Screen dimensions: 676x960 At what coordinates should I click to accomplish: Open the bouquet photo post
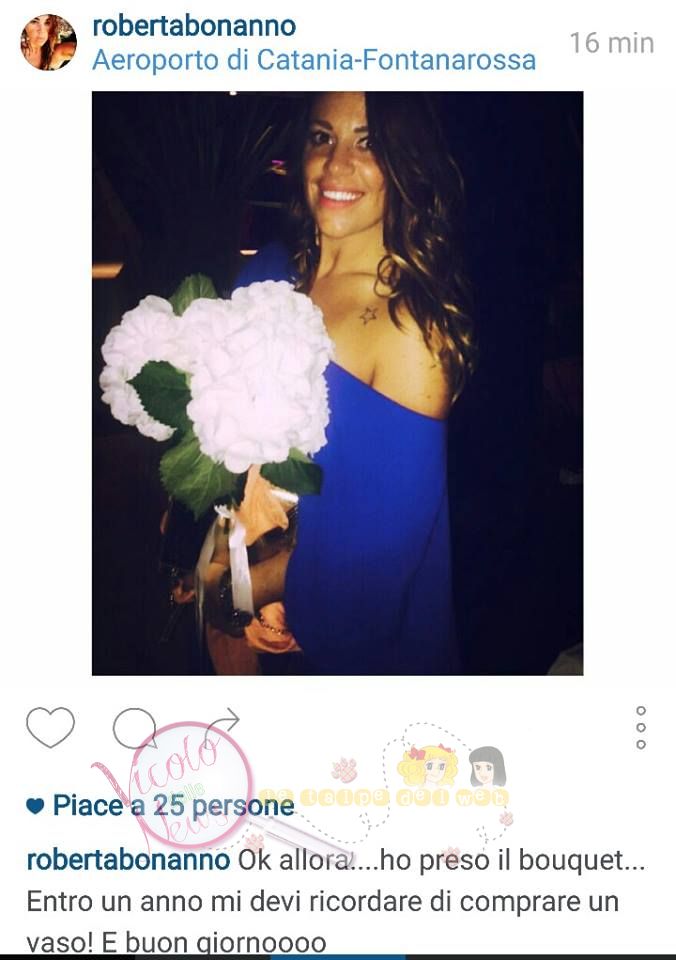[x=337, y=383]
